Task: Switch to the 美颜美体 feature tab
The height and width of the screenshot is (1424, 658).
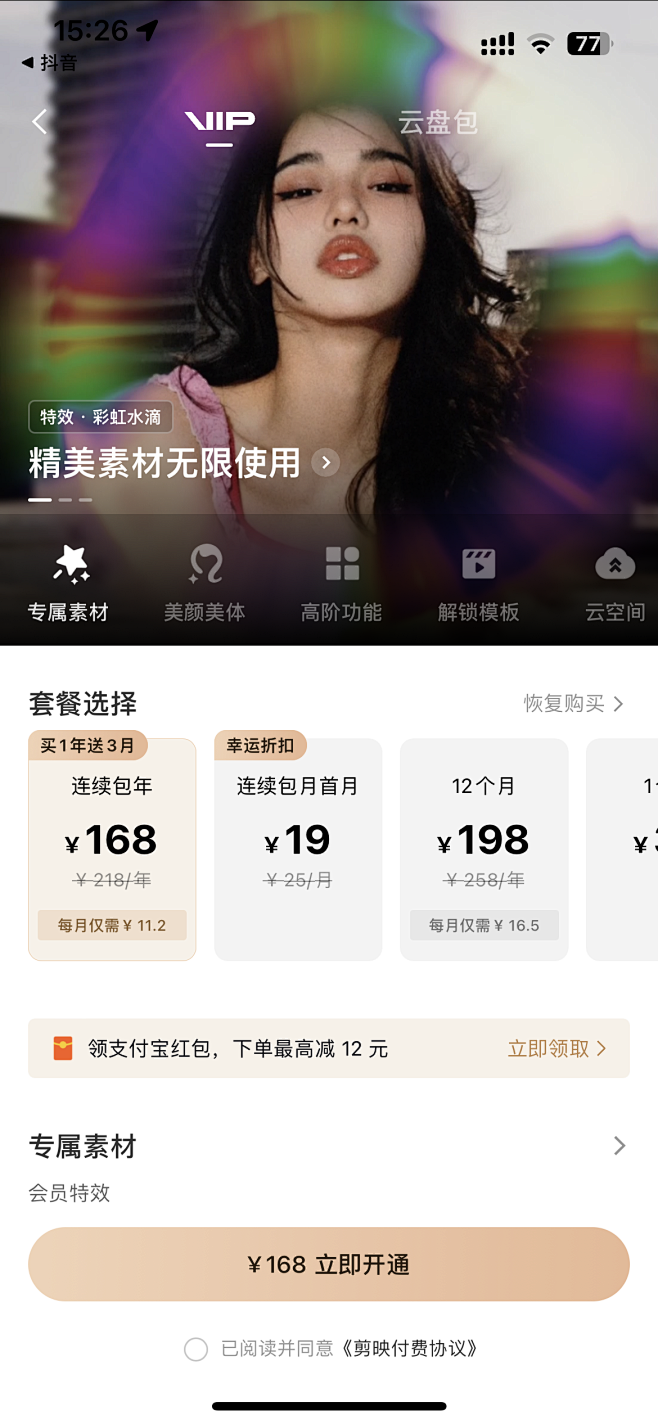Action: 205,584
